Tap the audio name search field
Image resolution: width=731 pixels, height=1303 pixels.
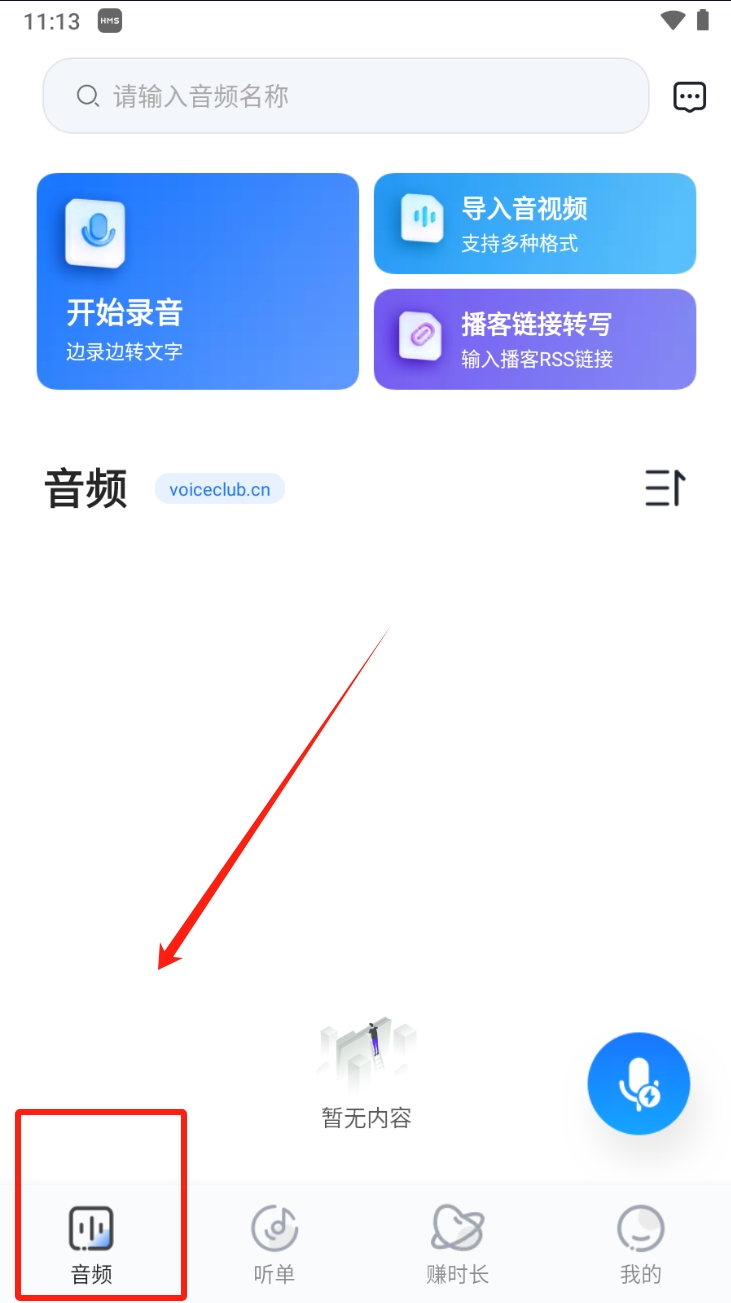coord(345,96)
